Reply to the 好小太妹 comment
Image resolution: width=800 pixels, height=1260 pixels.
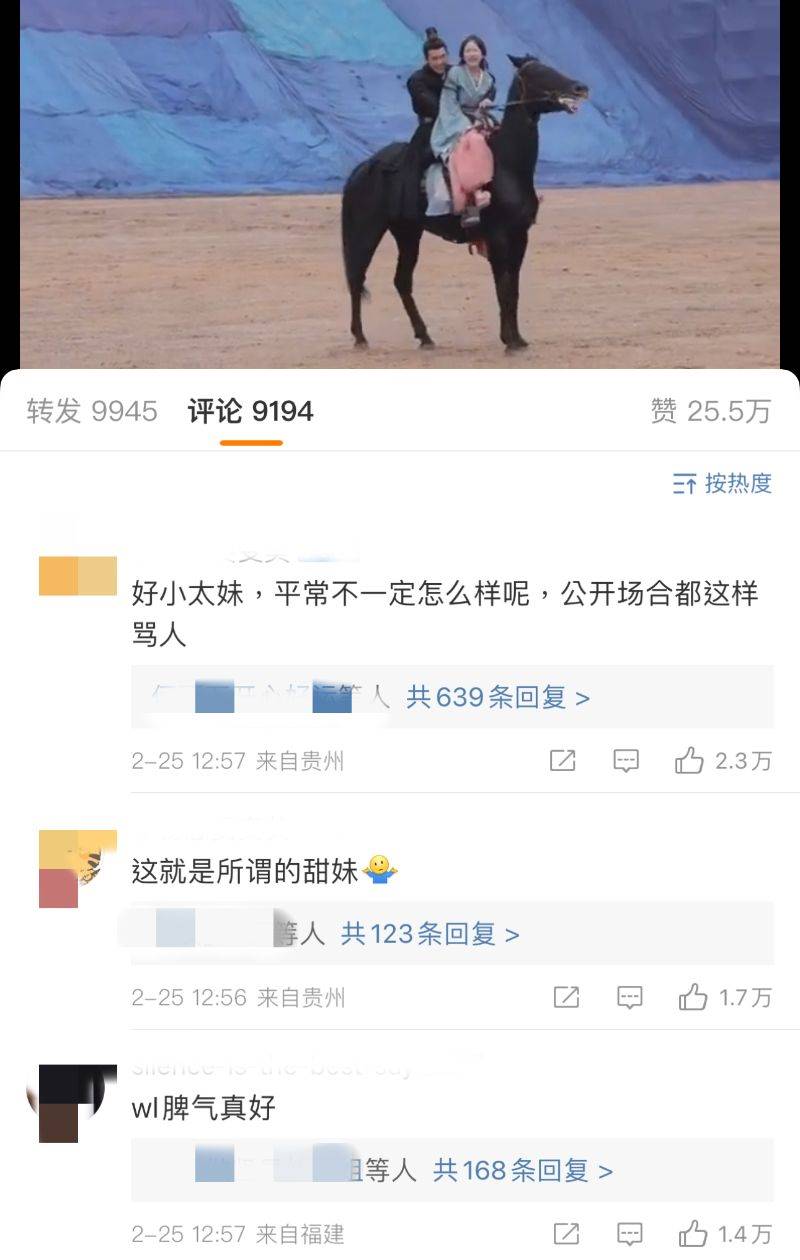pos(626,761)
